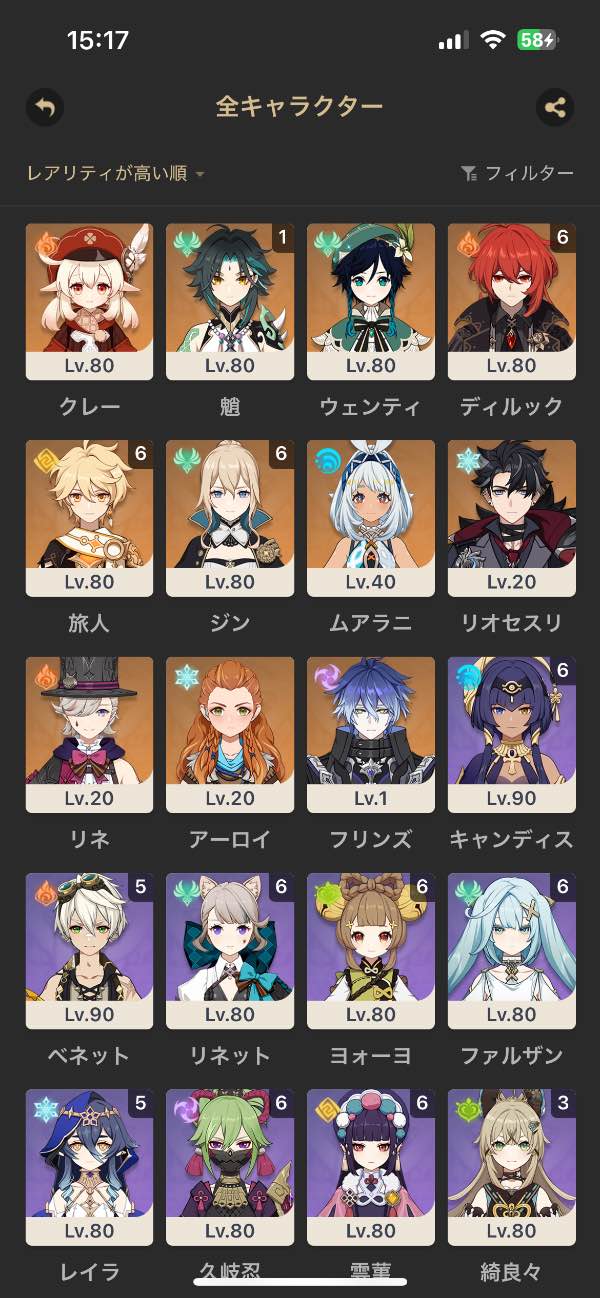Screen dimensions: 600x1298
Task: Open ベネット character card
Action: tap(89, 950)
